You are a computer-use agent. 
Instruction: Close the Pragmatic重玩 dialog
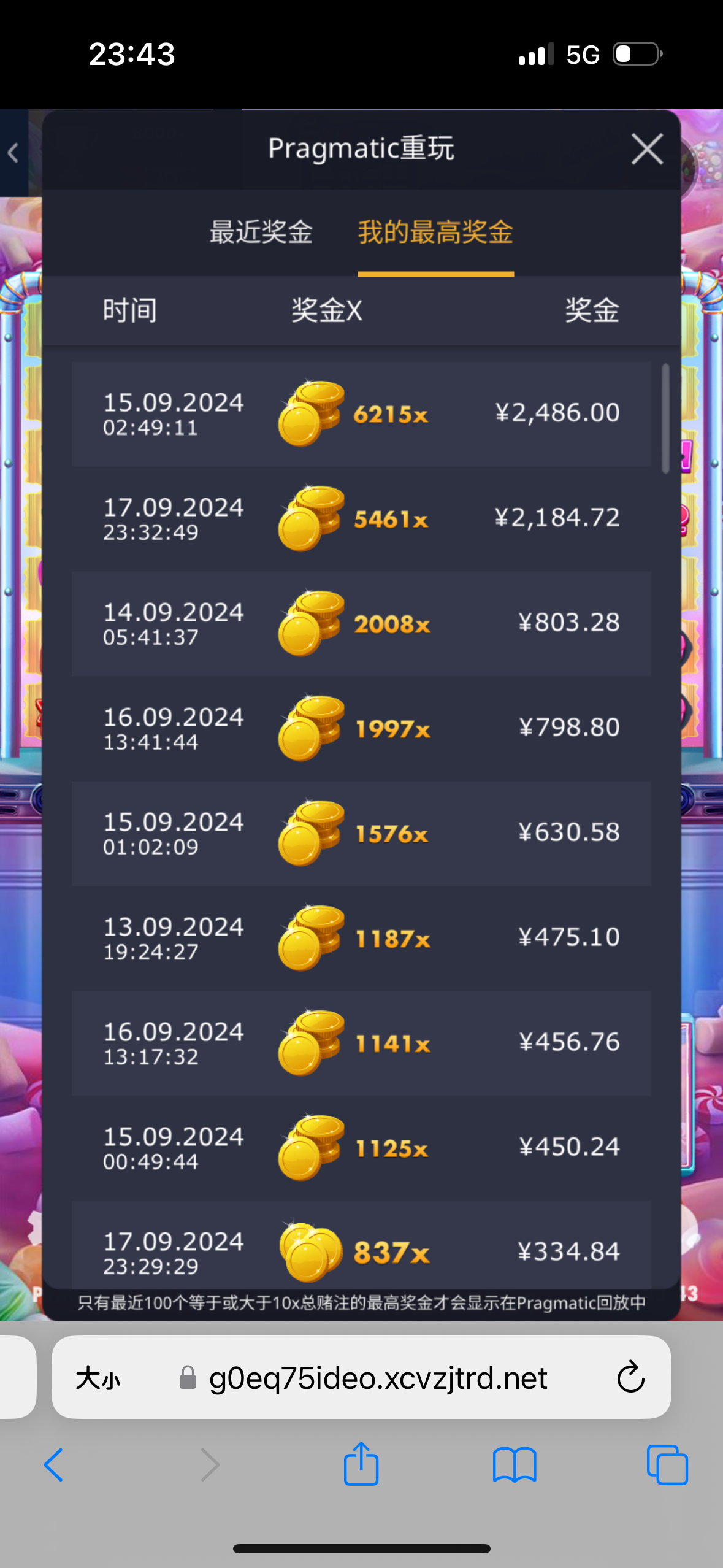(x=647, y=149)
